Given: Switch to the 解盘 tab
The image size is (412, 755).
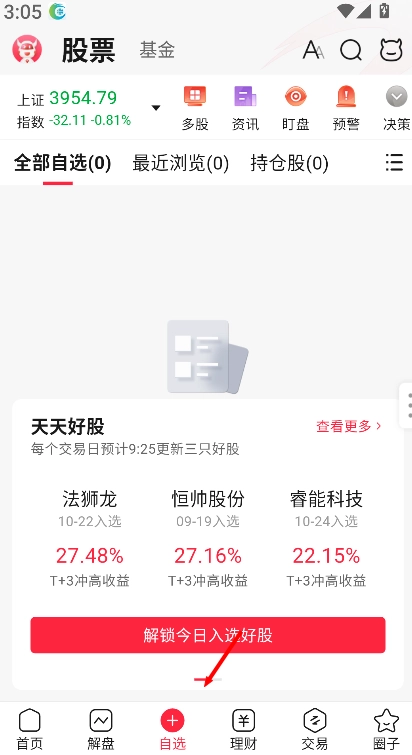Looking at the screenshot, I should point(101,729).
